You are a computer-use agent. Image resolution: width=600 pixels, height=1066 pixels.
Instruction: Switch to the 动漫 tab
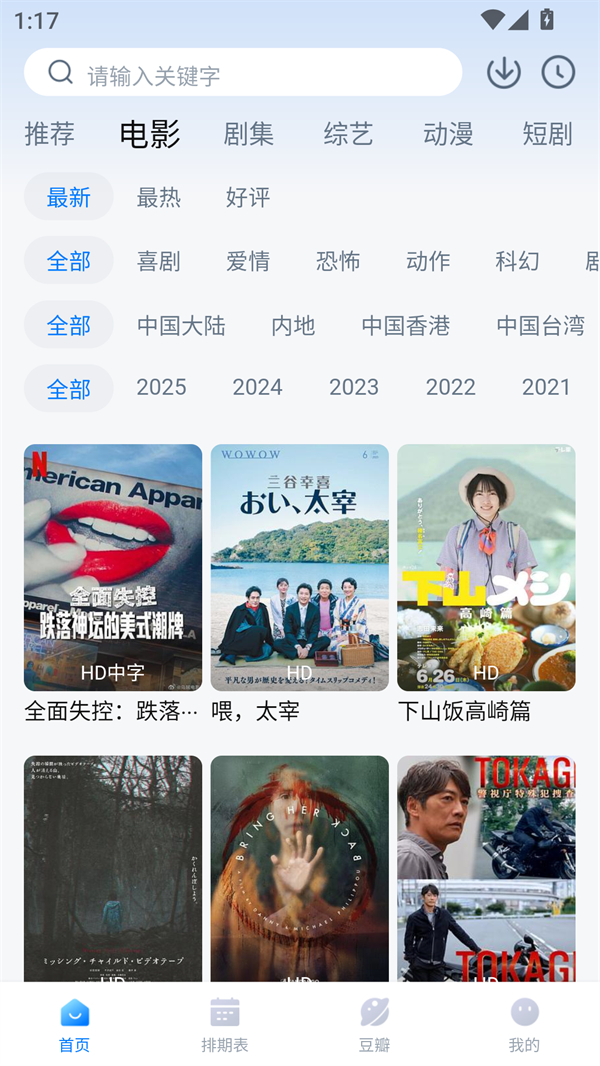[448, 134]
